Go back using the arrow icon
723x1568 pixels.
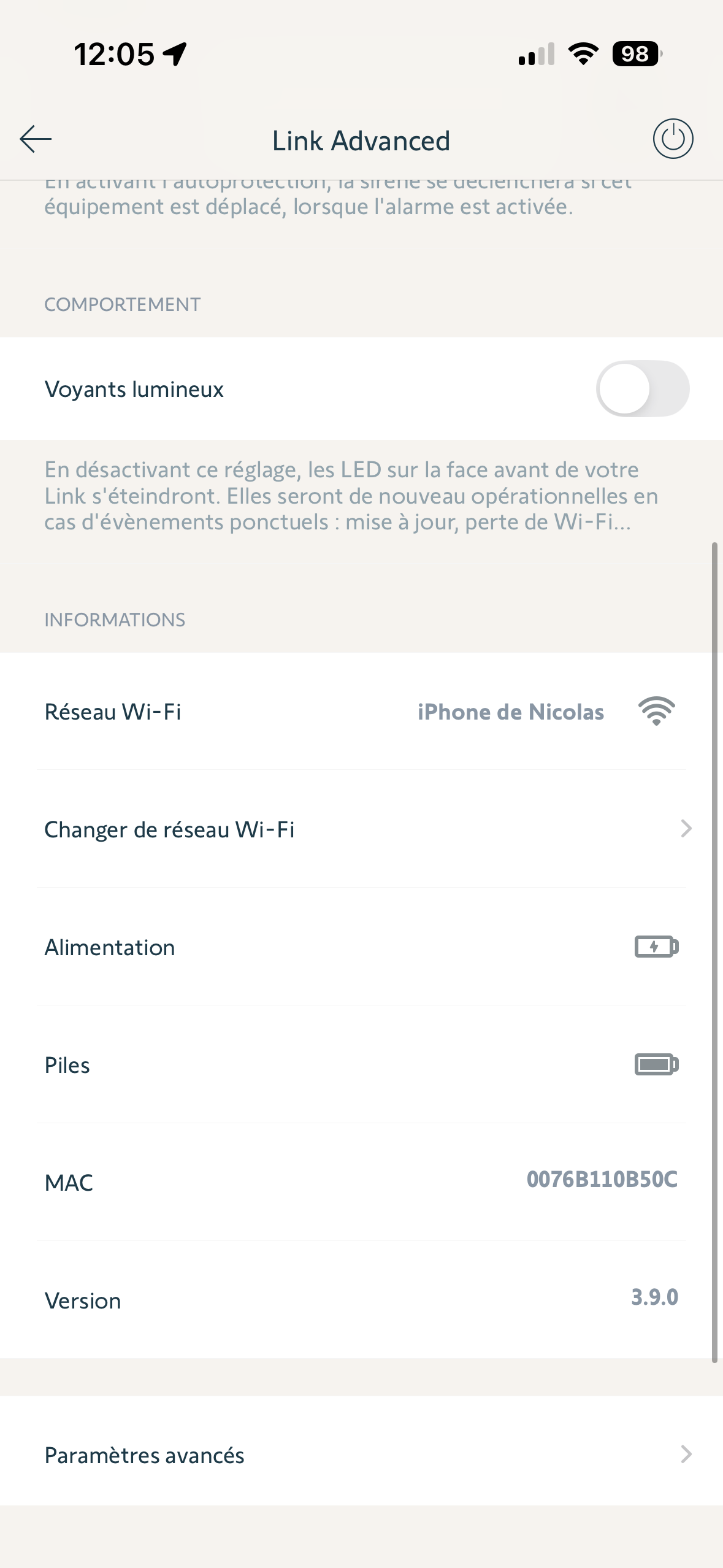coord(36,139)
